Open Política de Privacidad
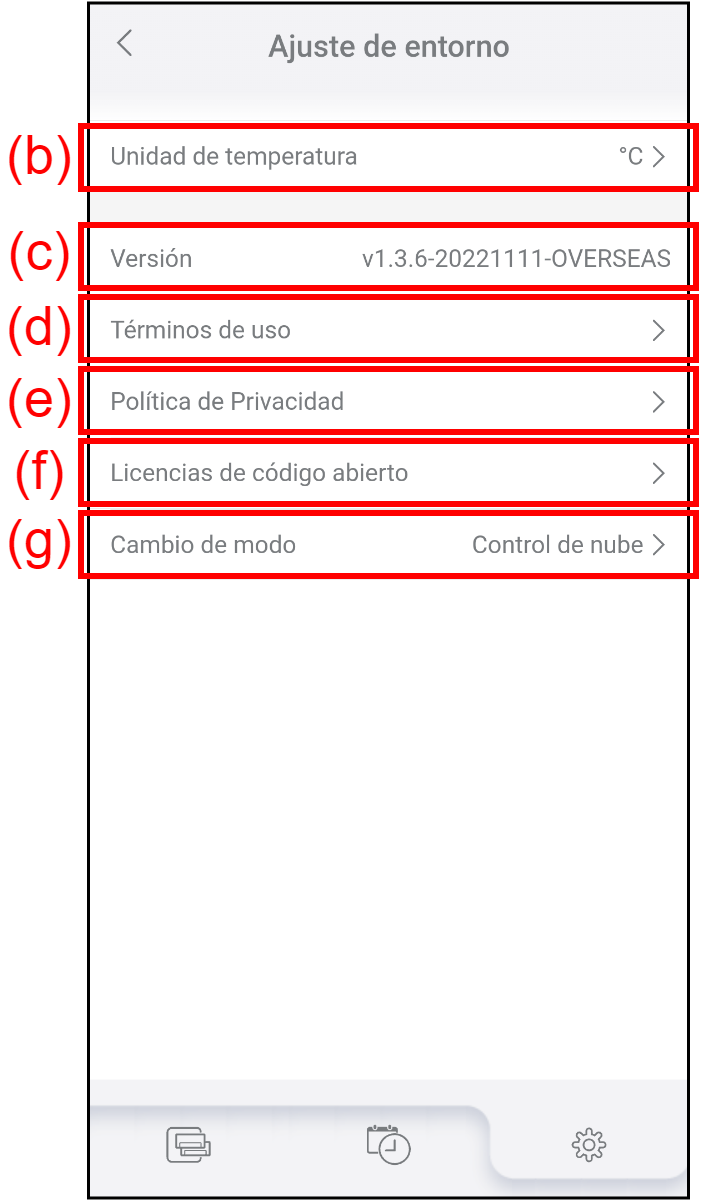 pos(388,402)
